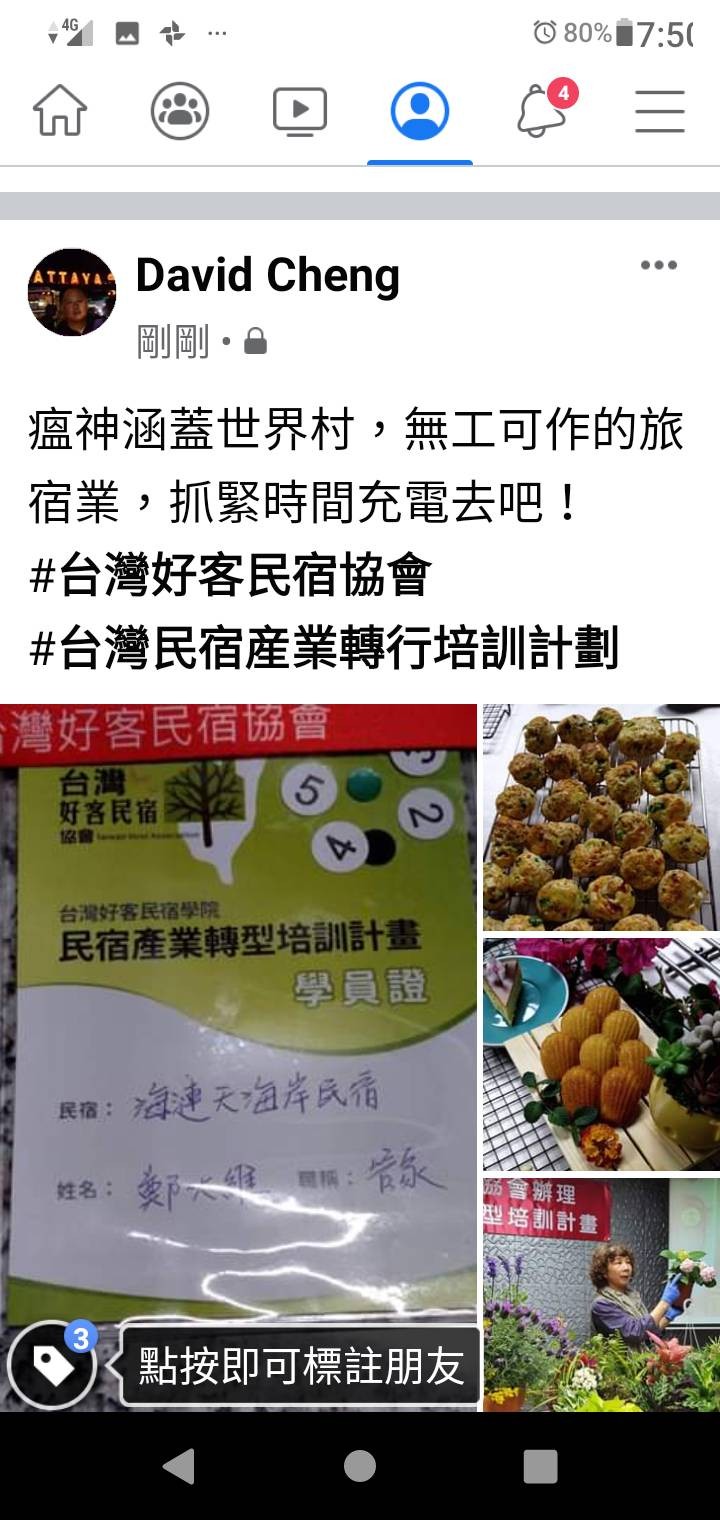Image resolution: width=720 pixels, height=1520 pixels.
Task: View the student ID card photo
Action: (x=238, y=1058)
